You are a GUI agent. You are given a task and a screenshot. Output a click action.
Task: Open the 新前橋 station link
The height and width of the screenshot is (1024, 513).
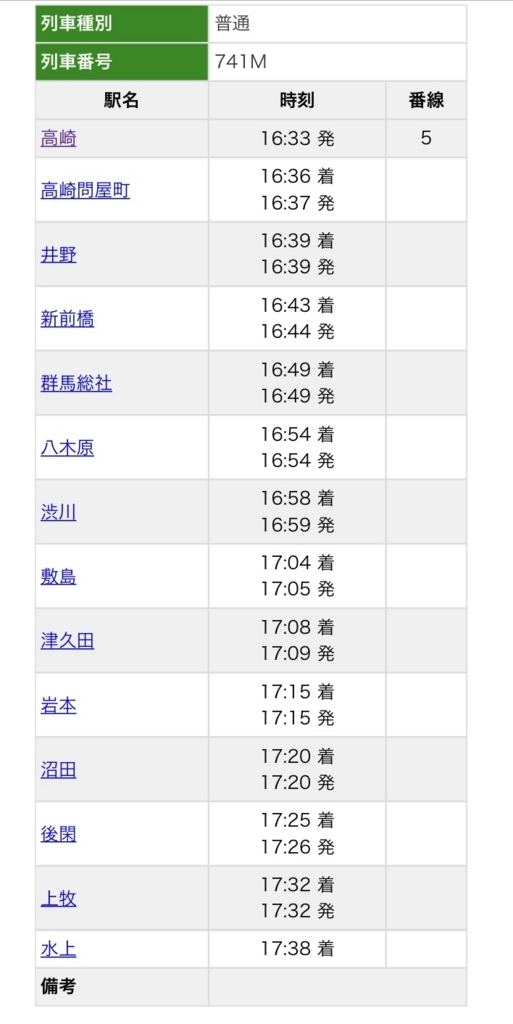tap(67, 319)
